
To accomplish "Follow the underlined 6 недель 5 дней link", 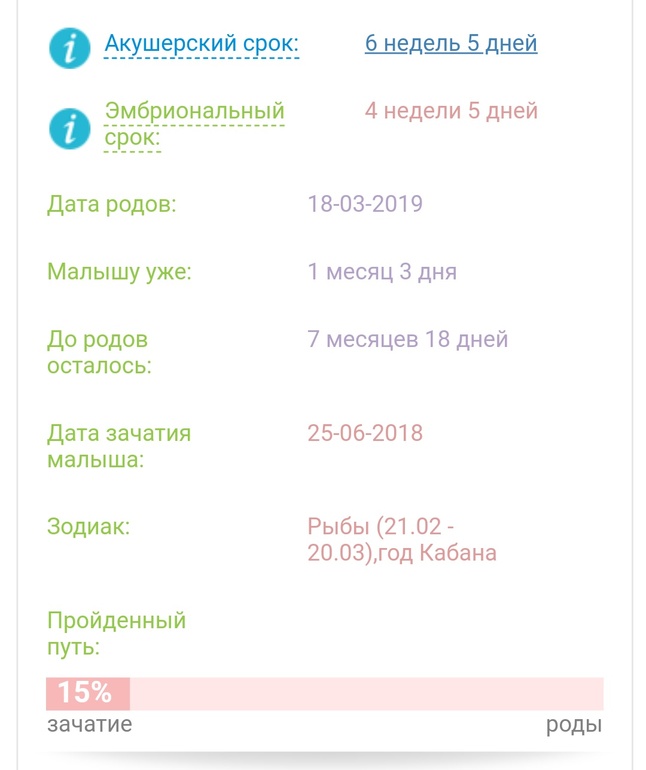I will click(x=451, y=44).
